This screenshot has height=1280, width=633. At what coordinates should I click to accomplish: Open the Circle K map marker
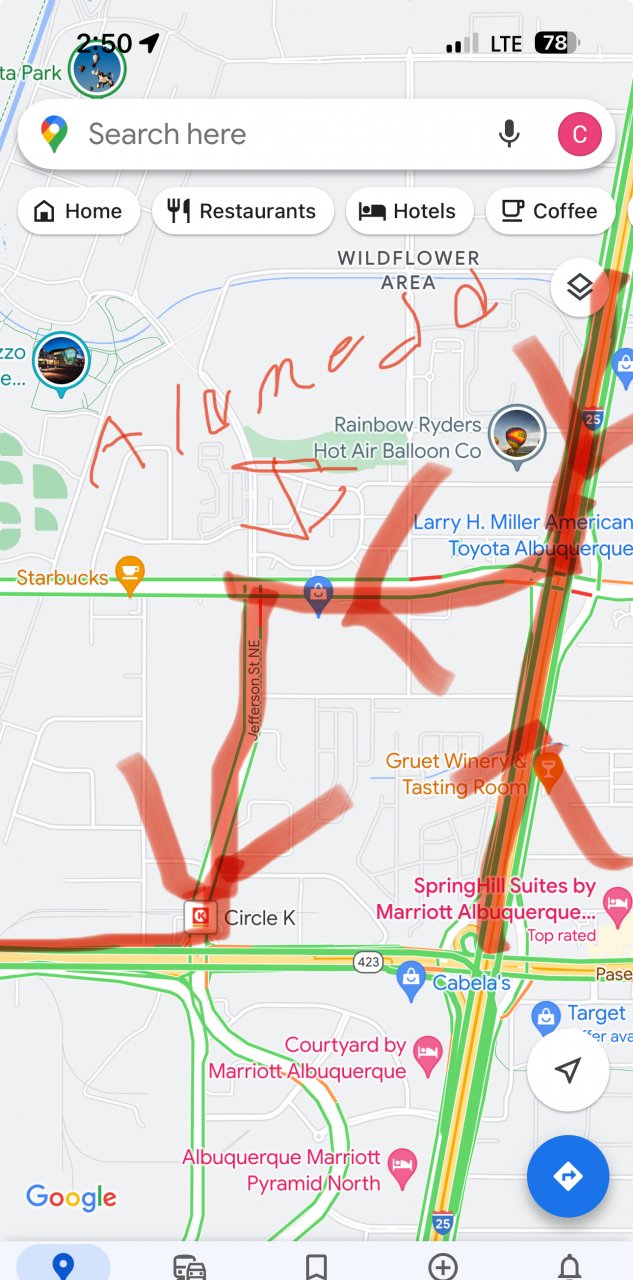(201, 917)
